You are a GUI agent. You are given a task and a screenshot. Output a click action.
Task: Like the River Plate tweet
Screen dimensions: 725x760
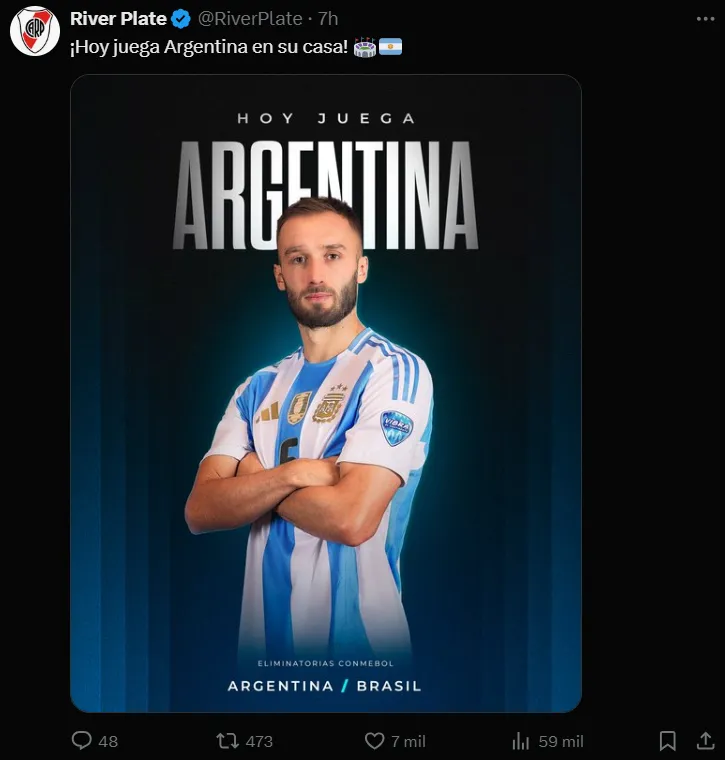tap(375, 741)
